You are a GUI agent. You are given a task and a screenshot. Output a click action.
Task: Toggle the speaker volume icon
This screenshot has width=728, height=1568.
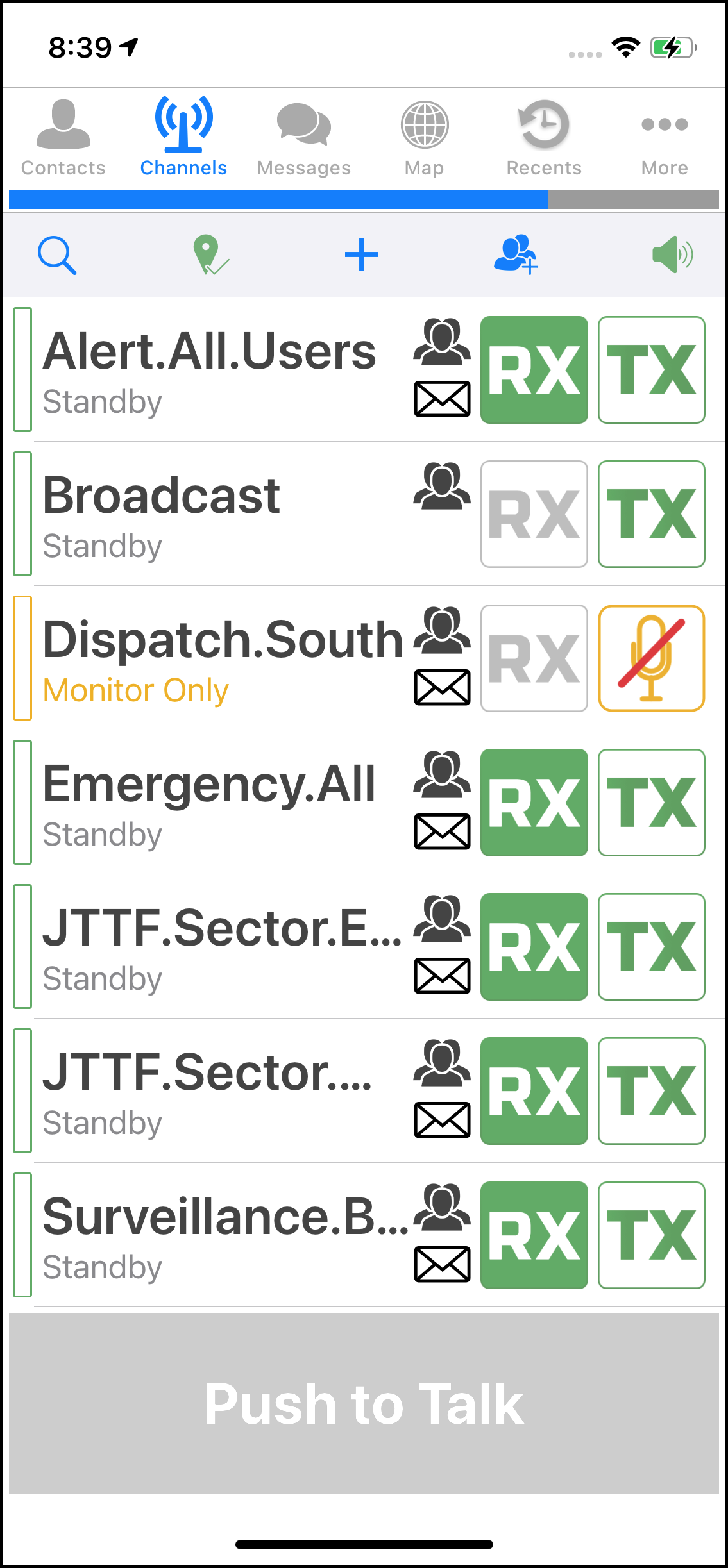pos(672,255)
